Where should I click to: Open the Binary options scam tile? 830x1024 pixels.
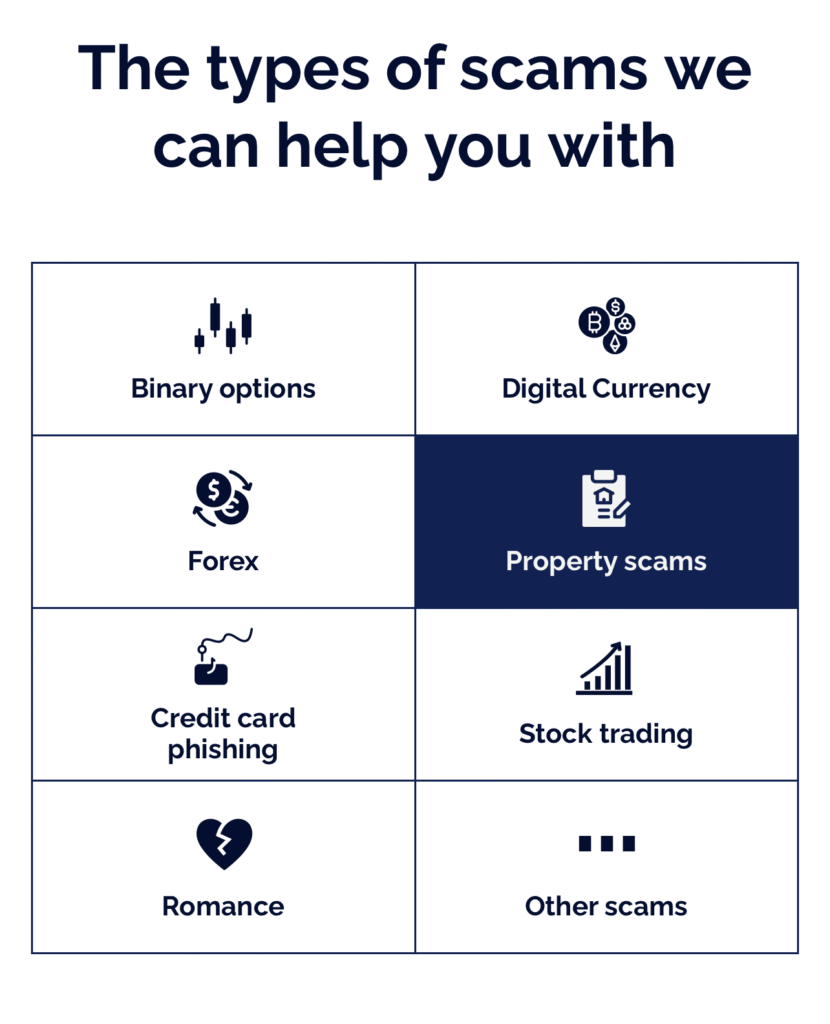pyautogui.click(x=223, y=349)
